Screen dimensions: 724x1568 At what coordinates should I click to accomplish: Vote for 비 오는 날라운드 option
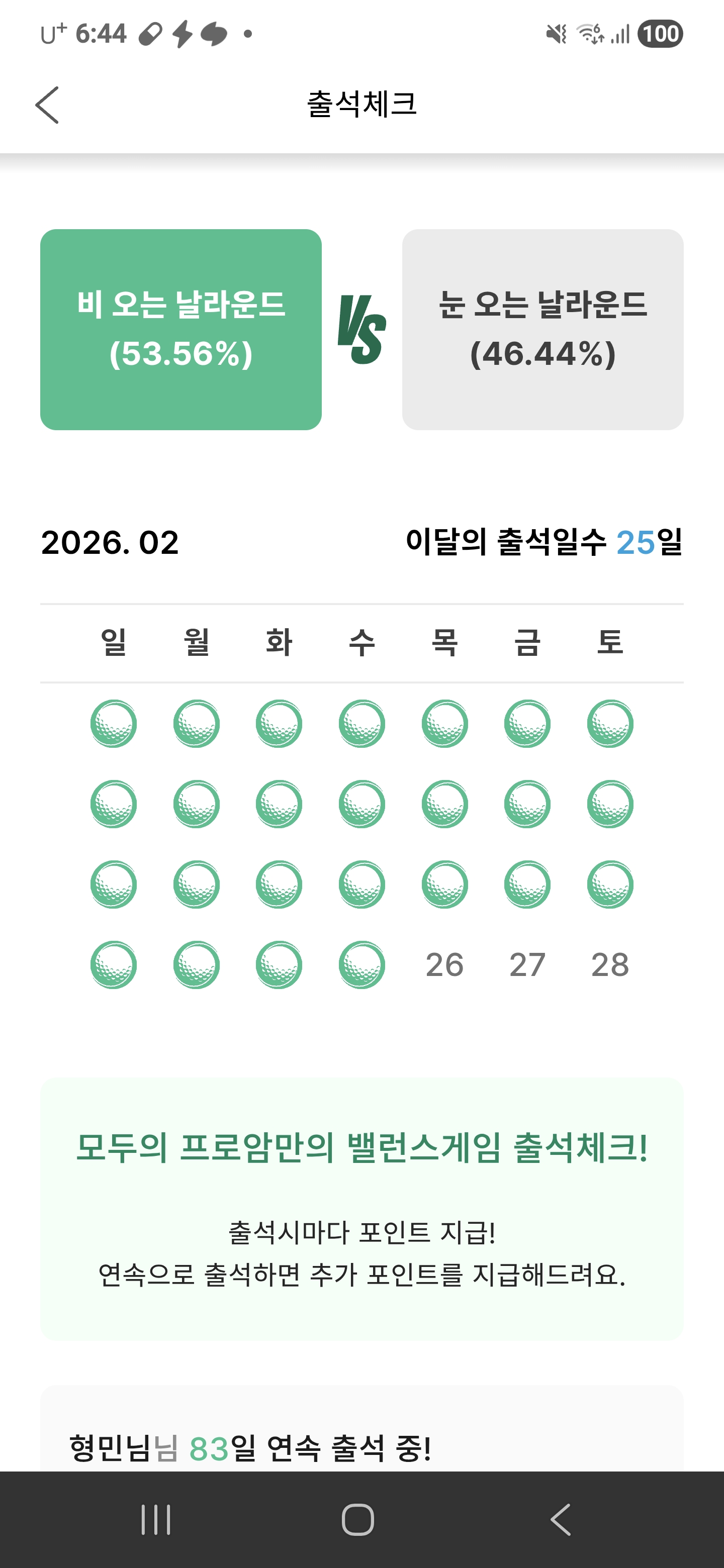(x=181, y=329)
